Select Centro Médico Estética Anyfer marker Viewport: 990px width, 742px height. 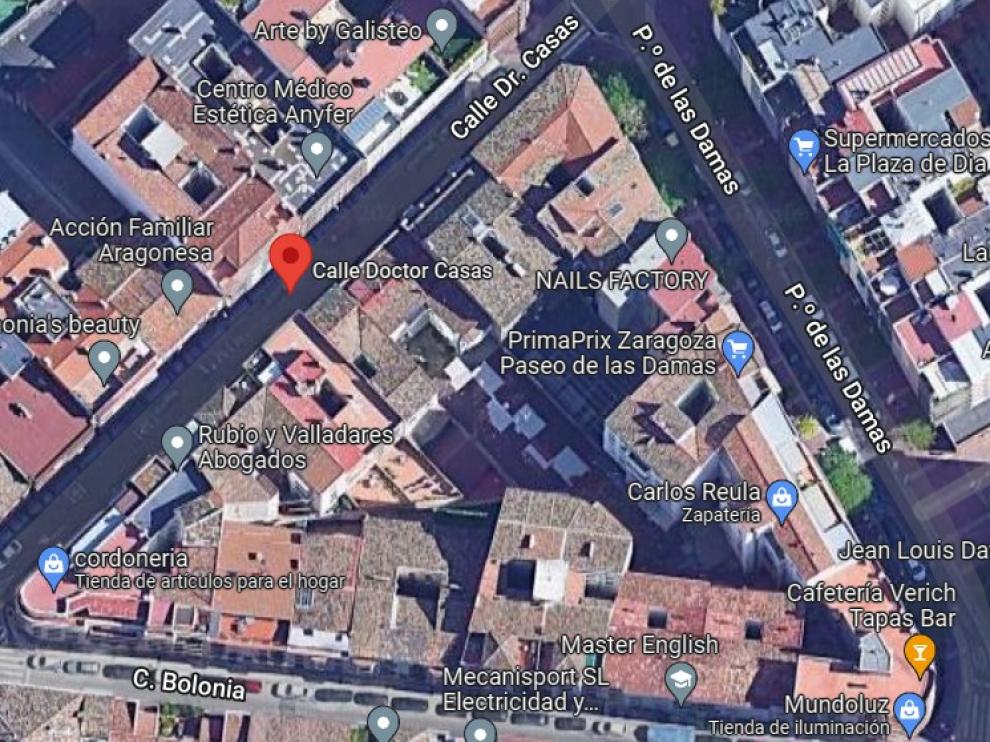point(317,152)
